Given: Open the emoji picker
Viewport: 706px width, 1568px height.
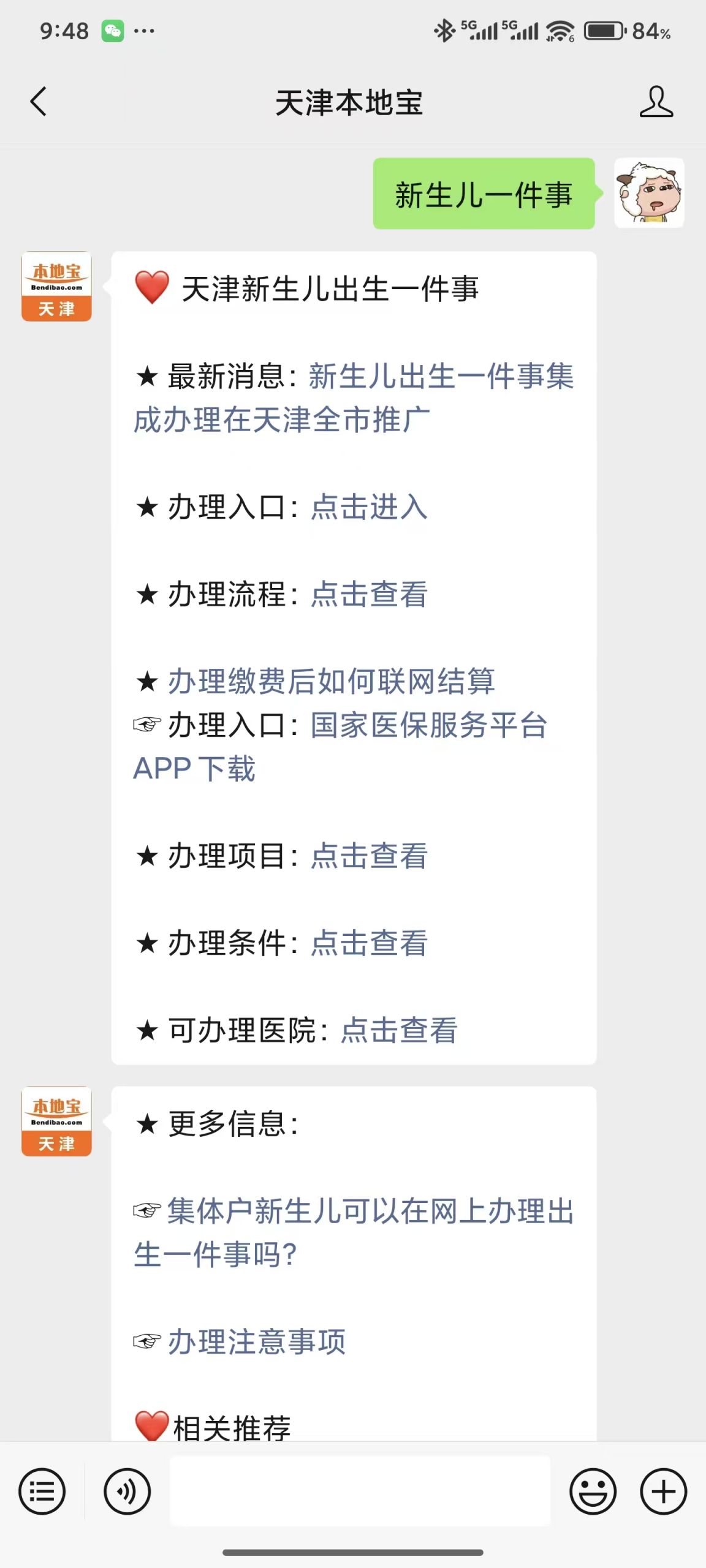Looking at the screenshot, I should 593,1491.
